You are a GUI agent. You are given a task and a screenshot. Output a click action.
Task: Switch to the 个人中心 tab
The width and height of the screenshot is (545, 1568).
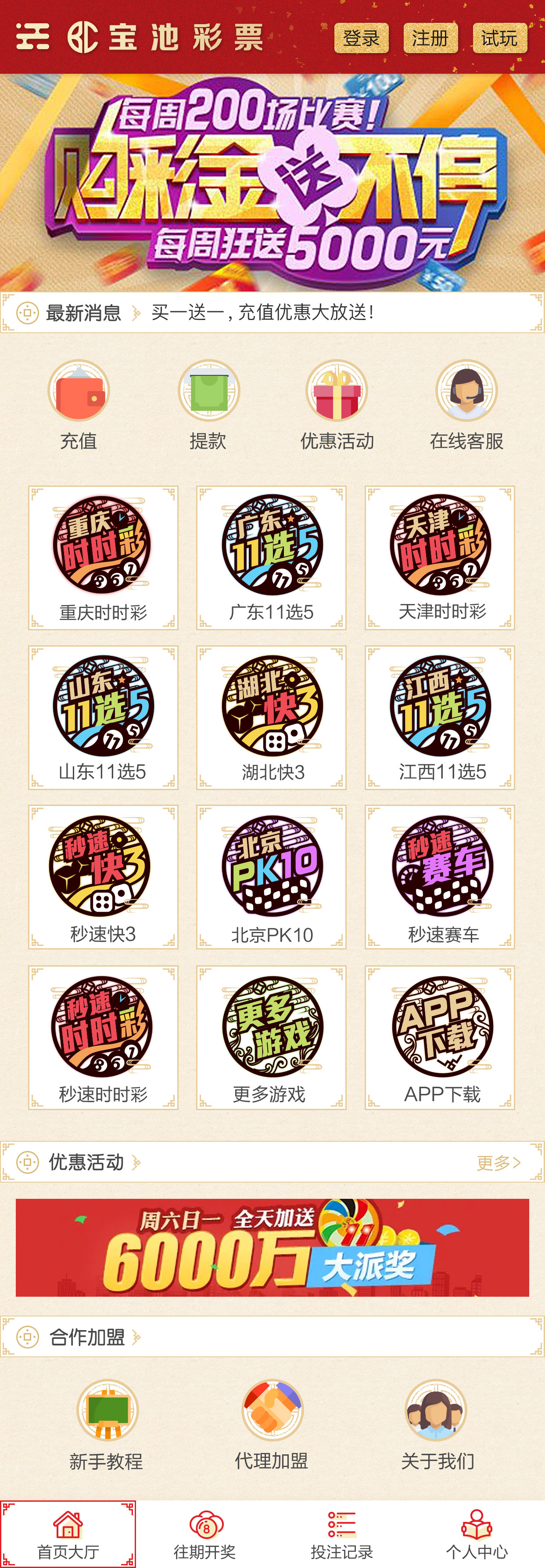click(476, 1528)
